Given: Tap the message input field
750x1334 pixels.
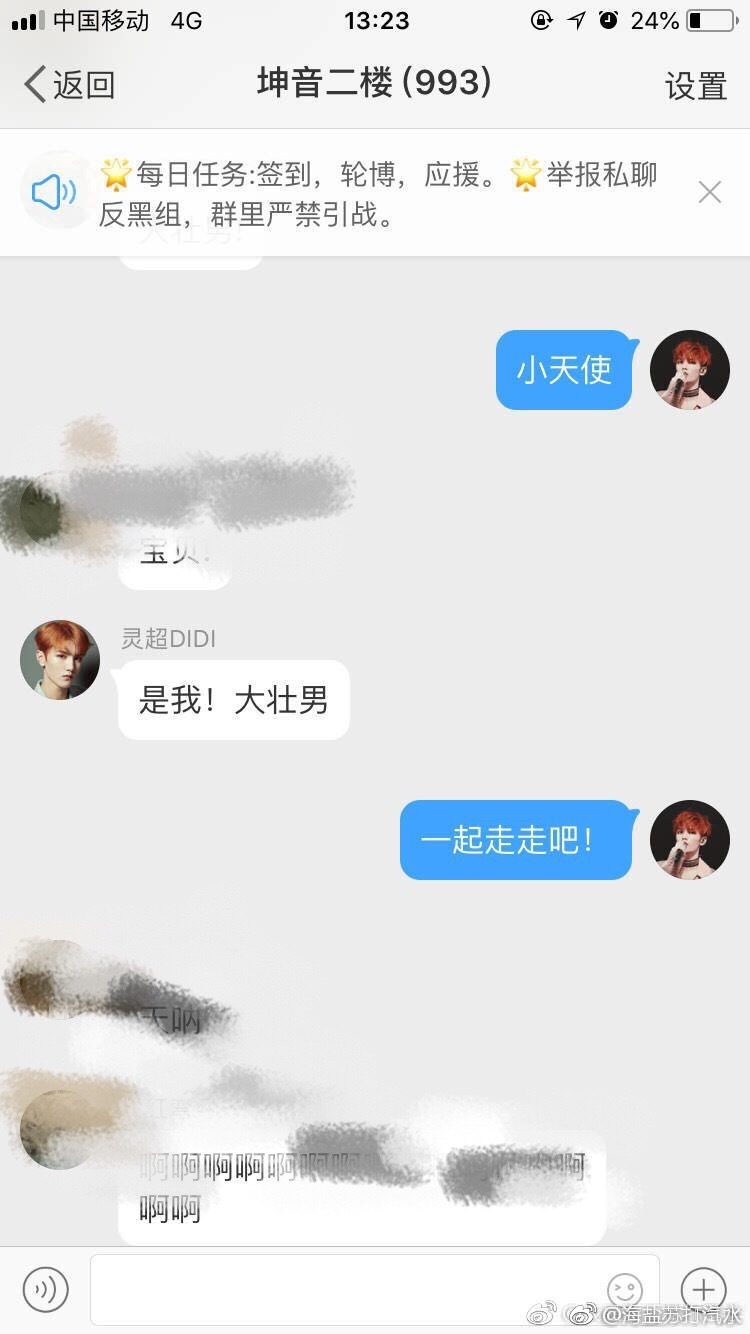Looking at the screenshot, I should point(340,1289).
